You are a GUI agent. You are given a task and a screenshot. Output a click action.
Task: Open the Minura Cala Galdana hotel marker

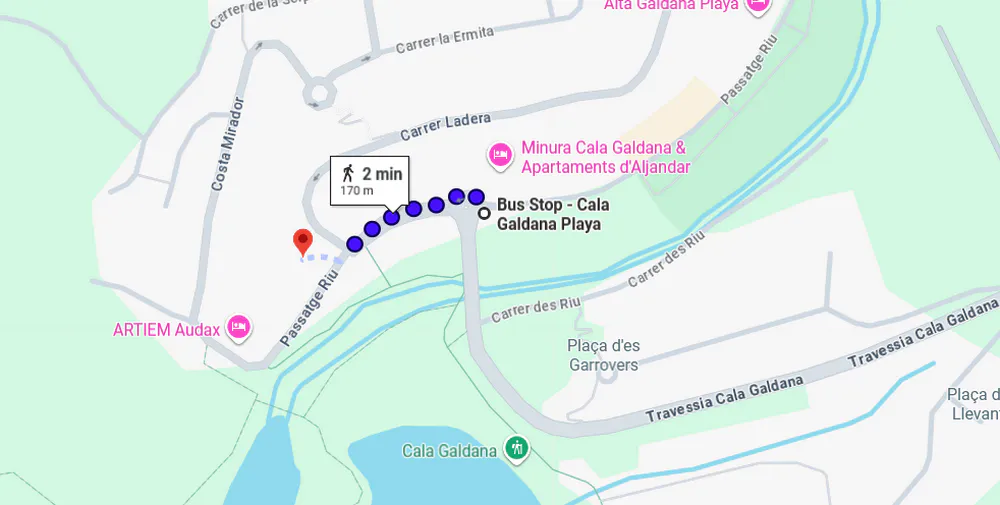pos(500,155)
